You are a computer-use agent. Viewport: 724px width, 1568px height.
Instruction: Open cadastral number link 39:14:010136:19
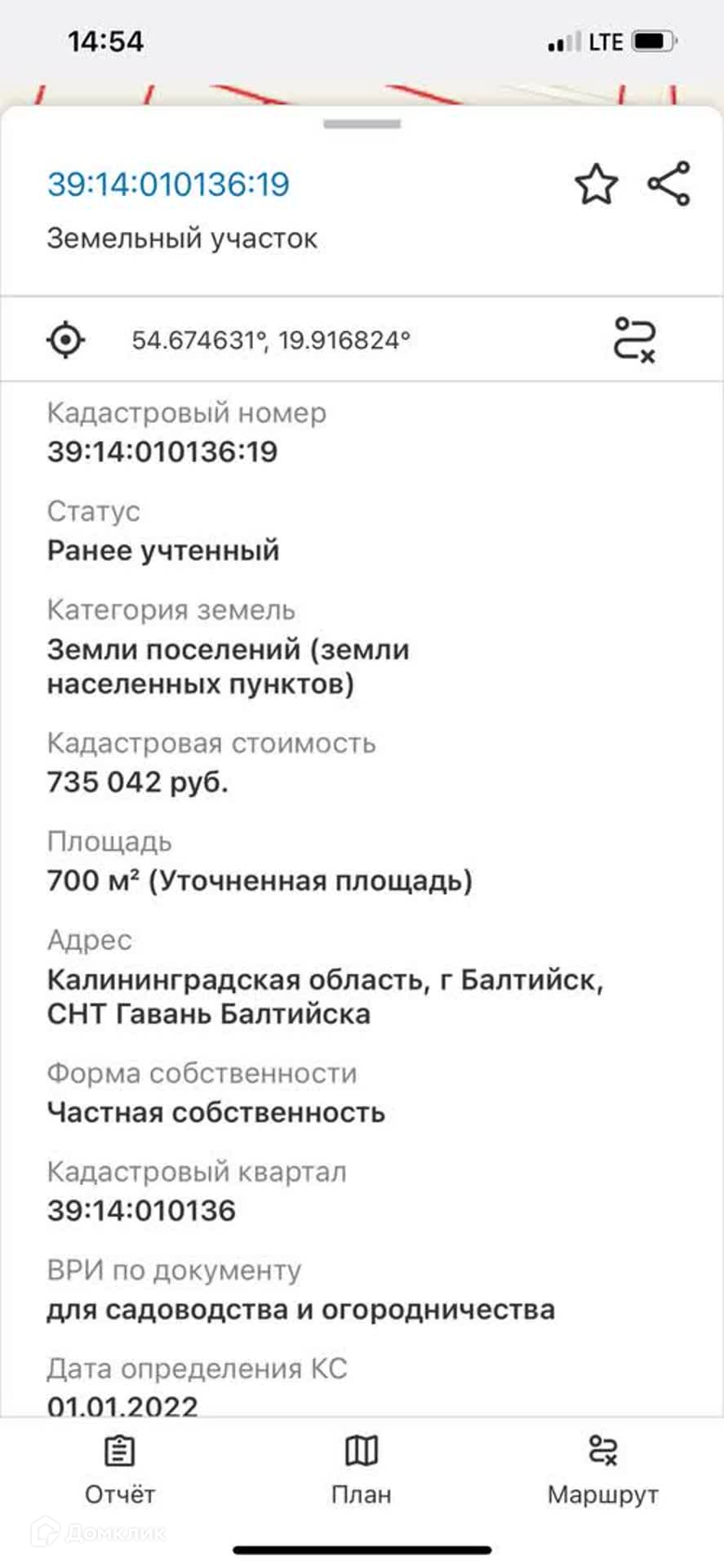pyautogui.click(x=168, y=184)
